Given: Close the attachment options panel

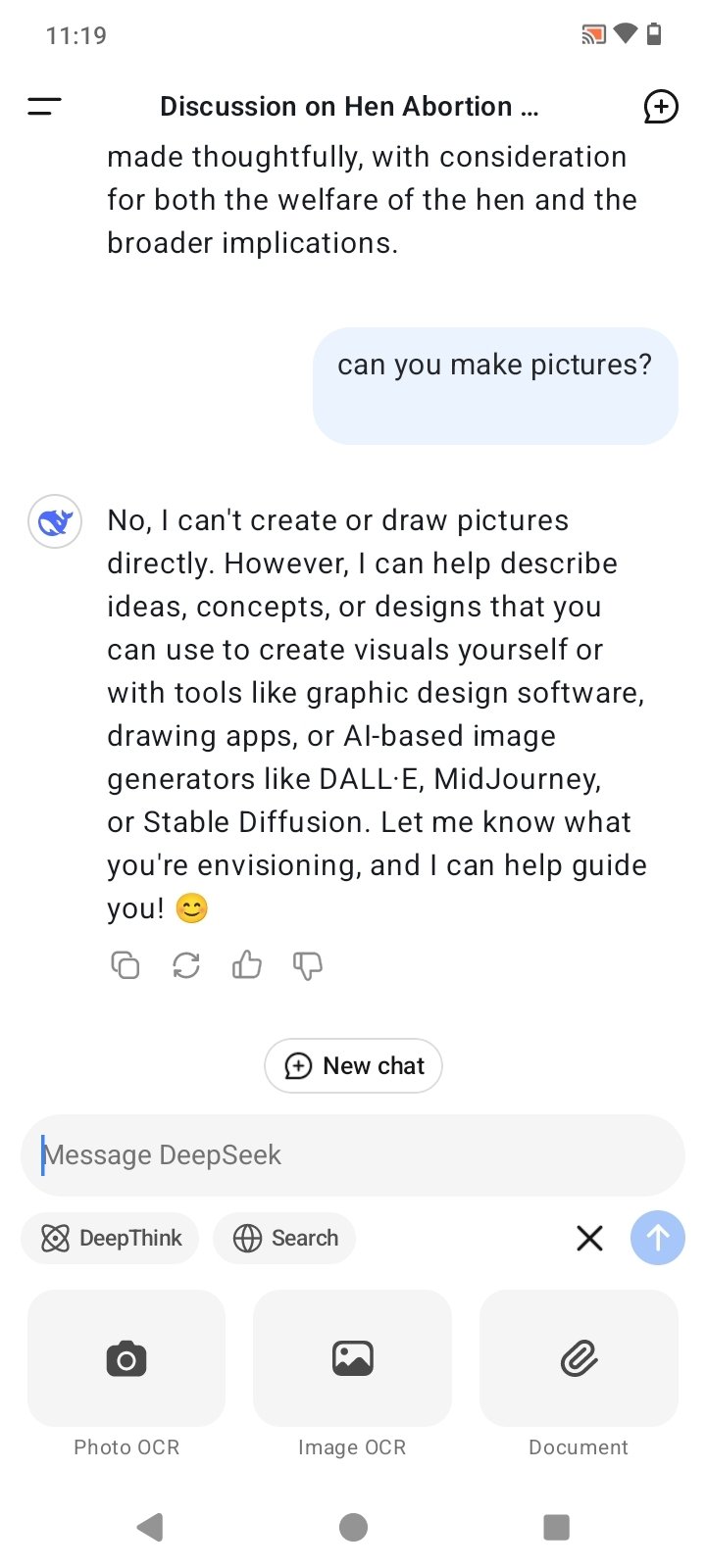Looking at the screenshot, I should (x=589, y=1238).
